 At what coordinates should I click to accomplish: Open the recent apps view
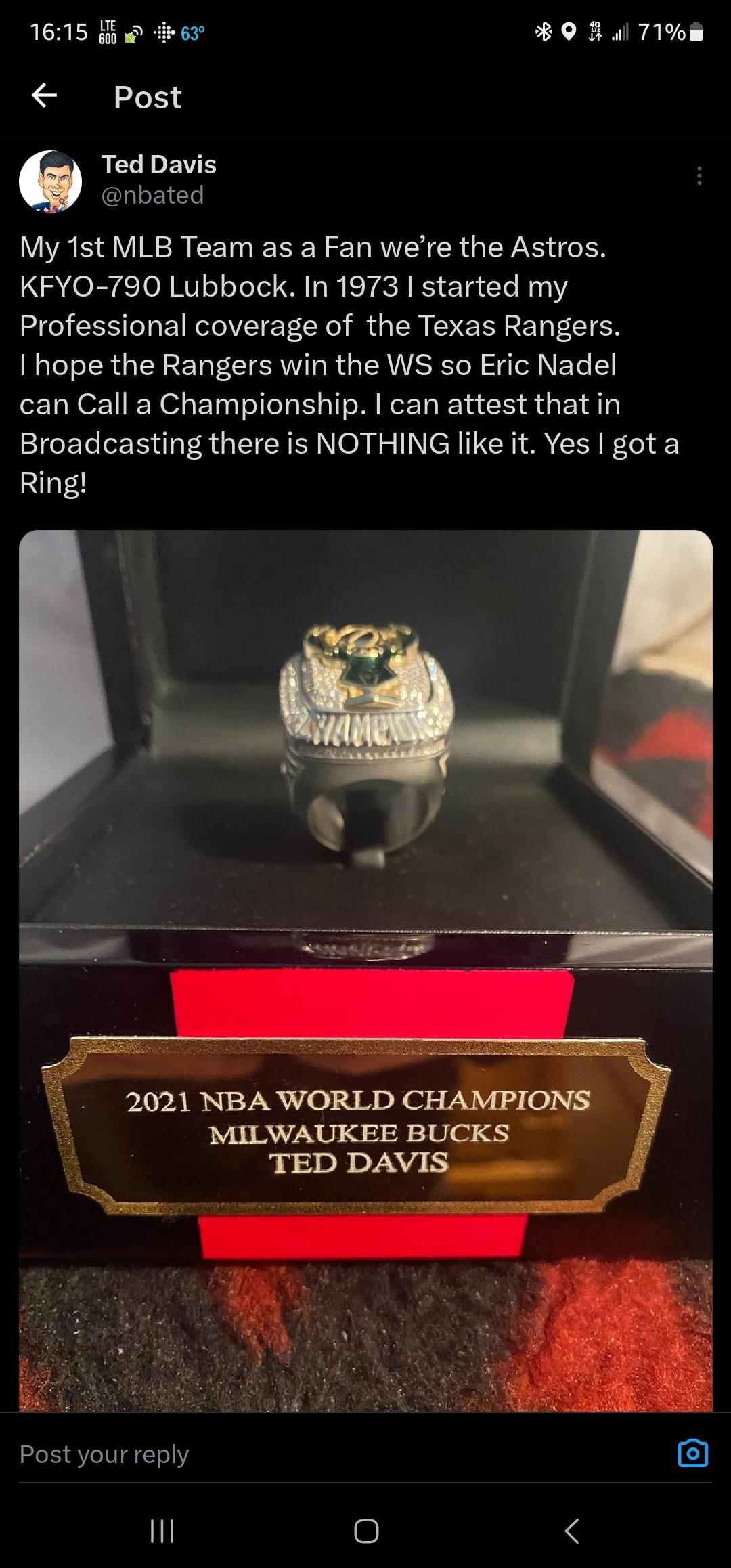click(162, 1531)
